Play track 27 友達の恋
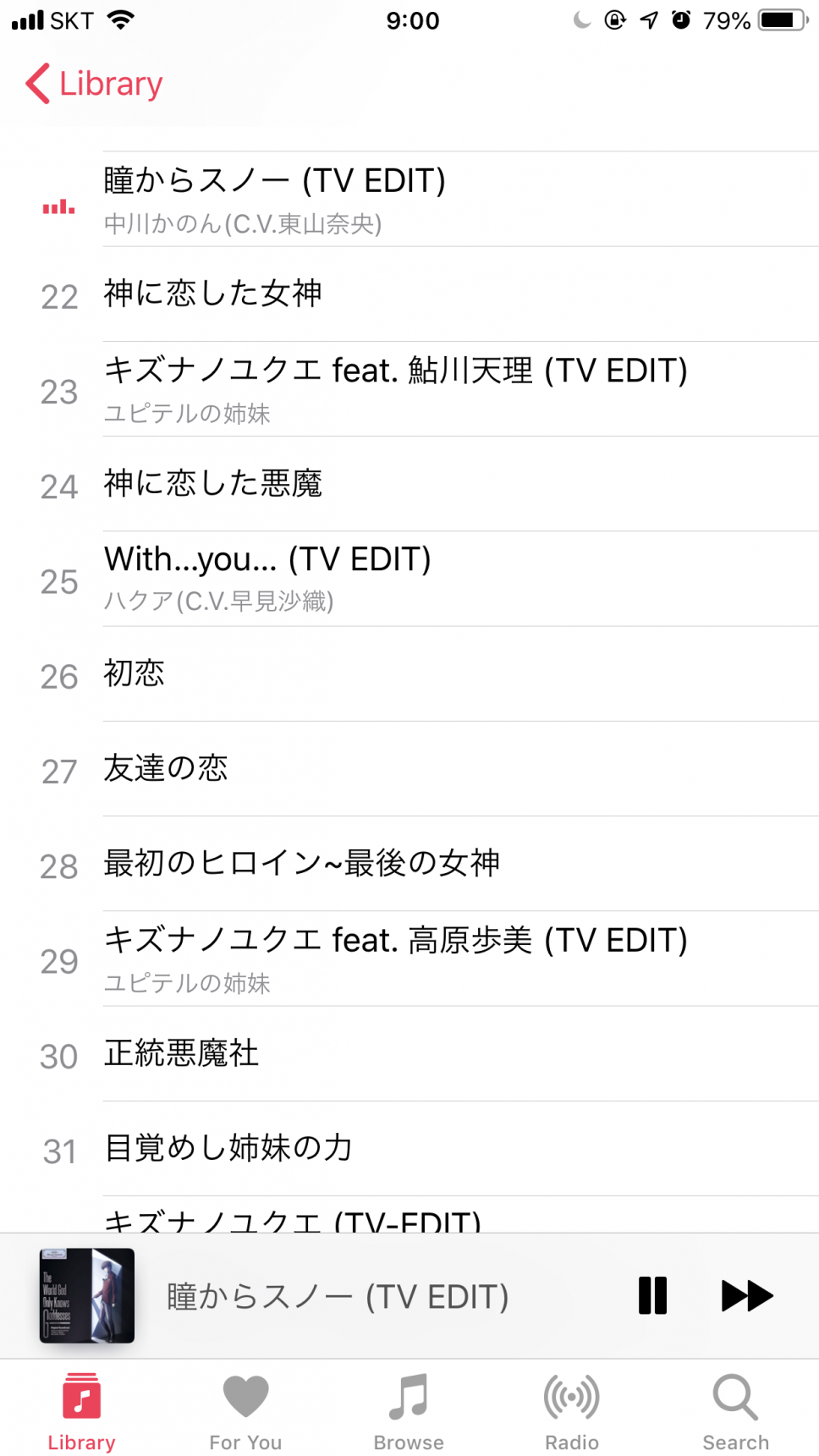The image size is (819, 1456). pos(409,769)
